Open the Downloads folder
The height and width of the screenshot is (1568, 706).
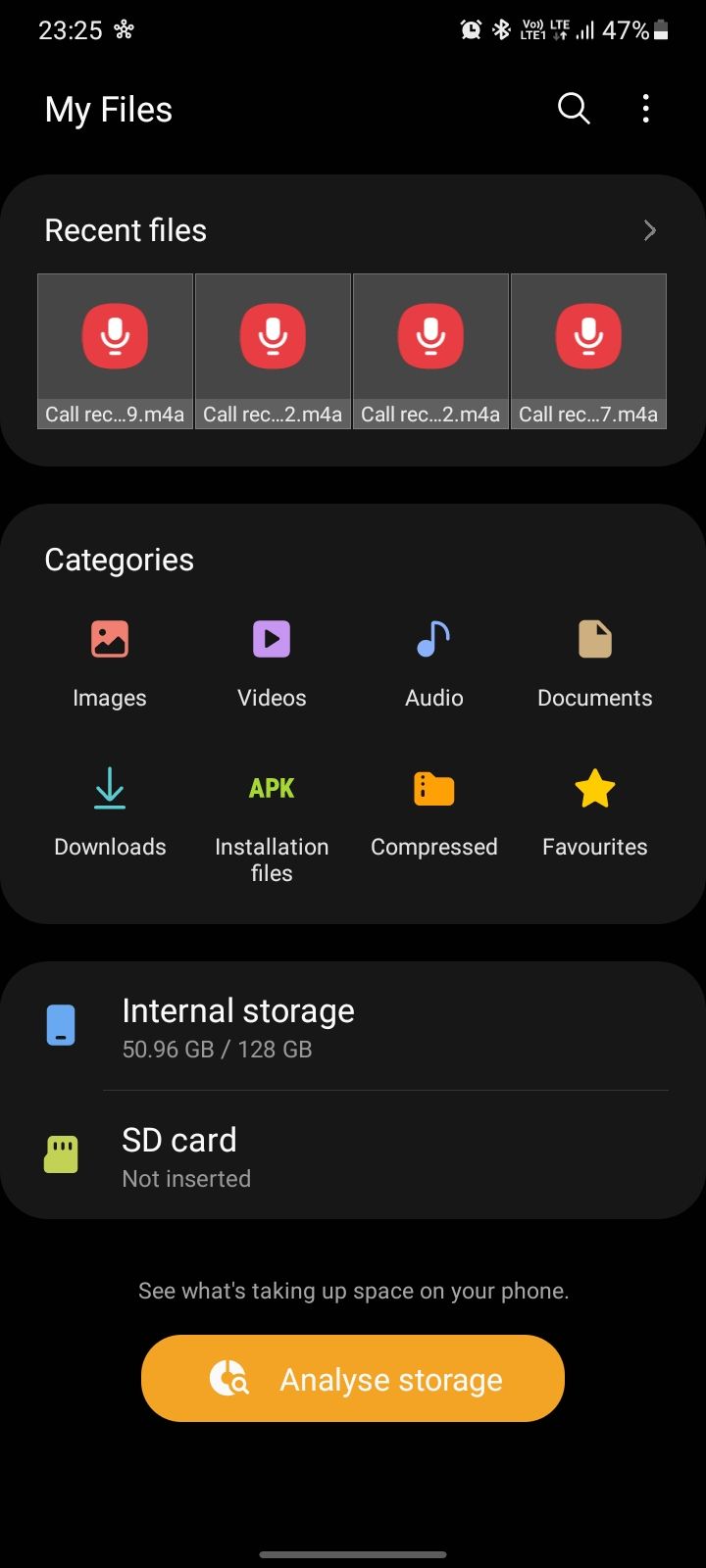click(109, 810)
